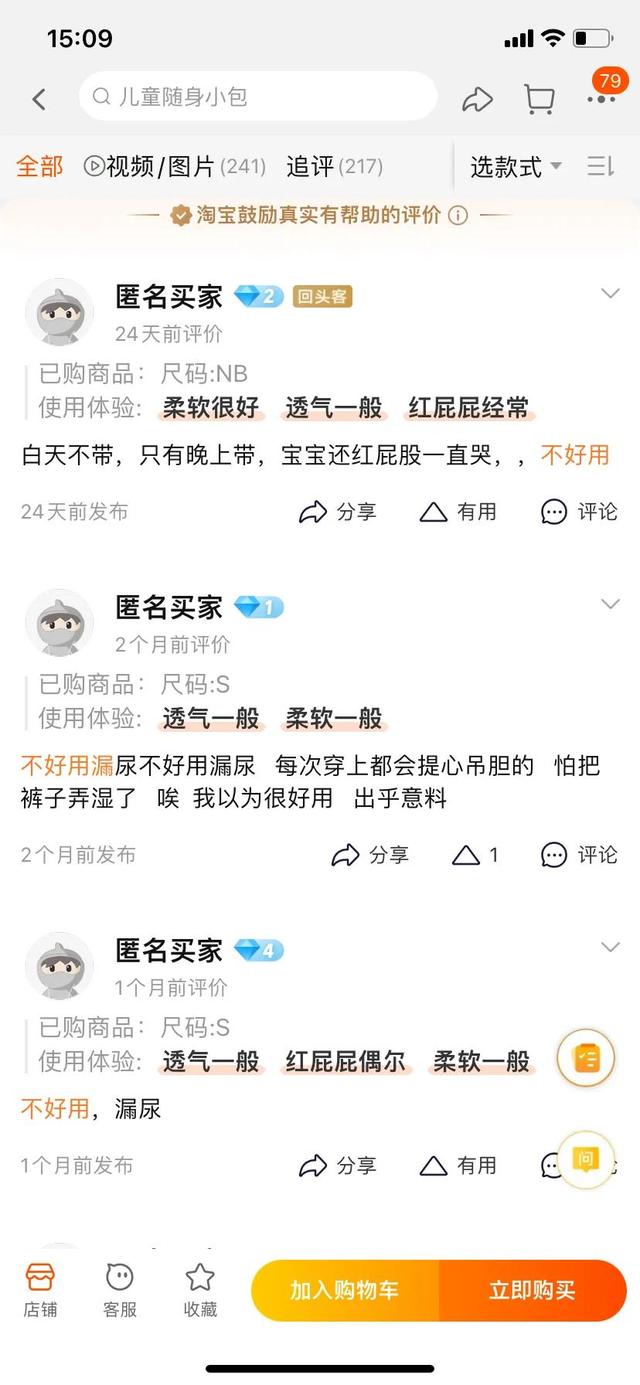Image resolution: width=640 pixels, height=1385 pixels.
Task: Go back using the top-left arrow
Action: [x=39, y=98]
